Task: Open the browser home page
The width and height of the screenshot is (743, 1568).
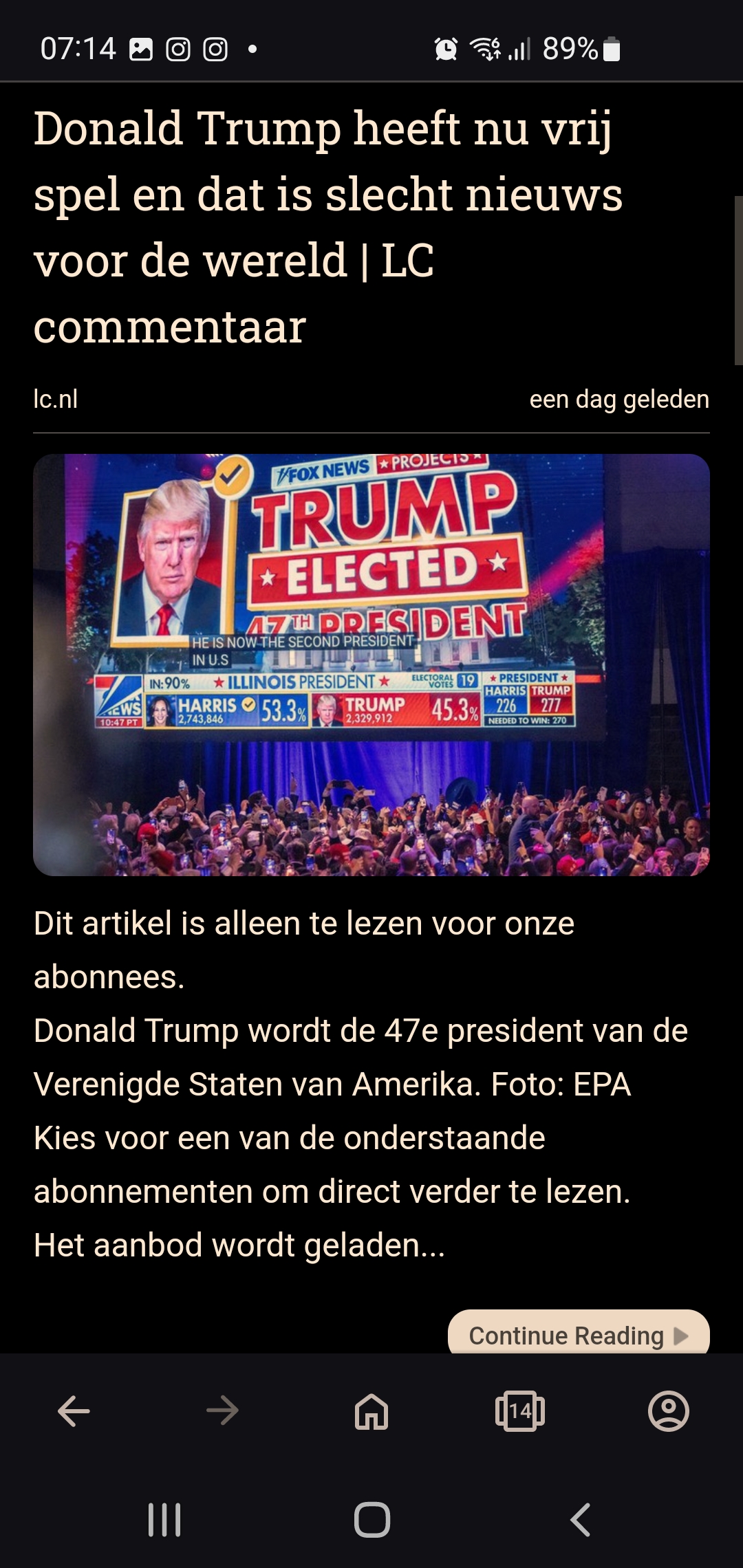Action: (371, 1411)
